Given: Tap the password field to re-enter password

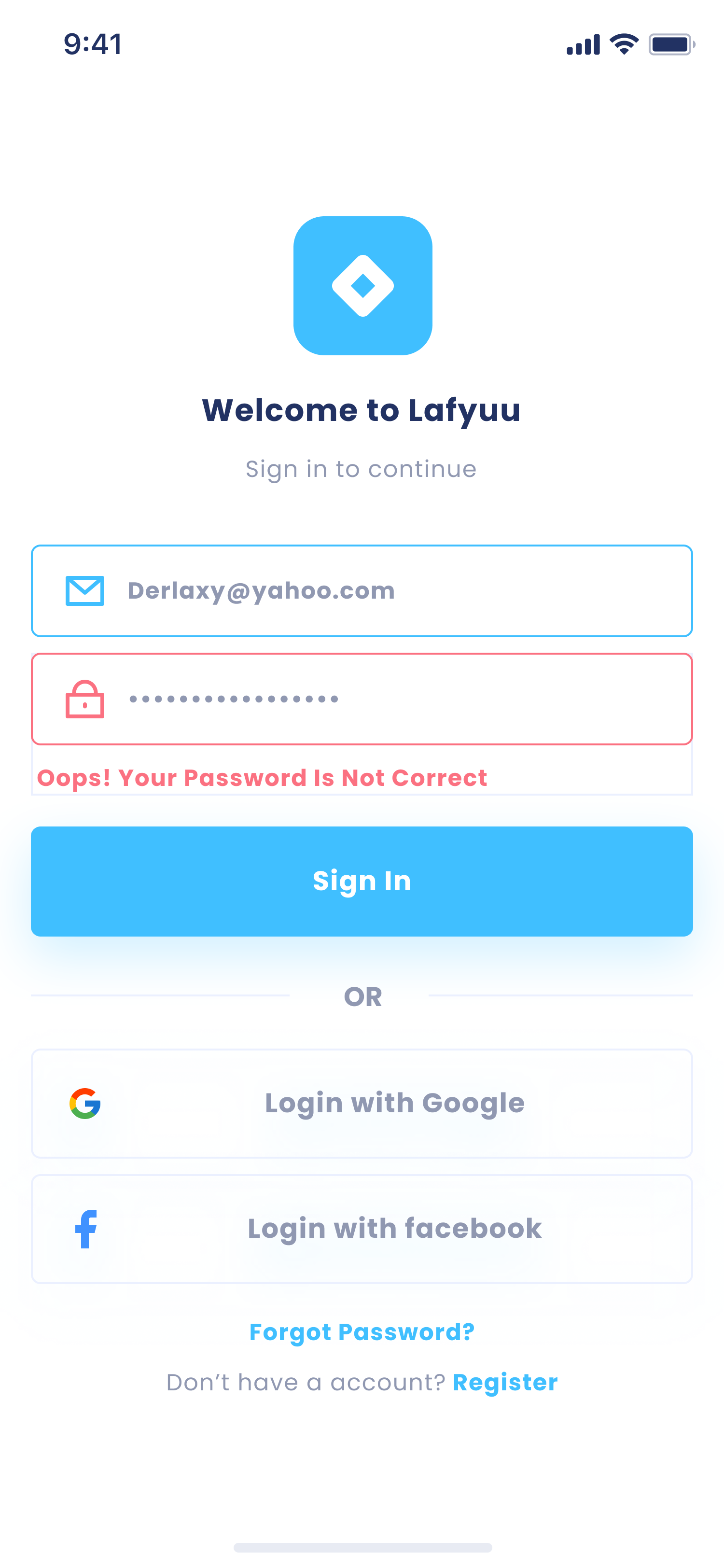Looking at the screenshot, I should 362,699.
